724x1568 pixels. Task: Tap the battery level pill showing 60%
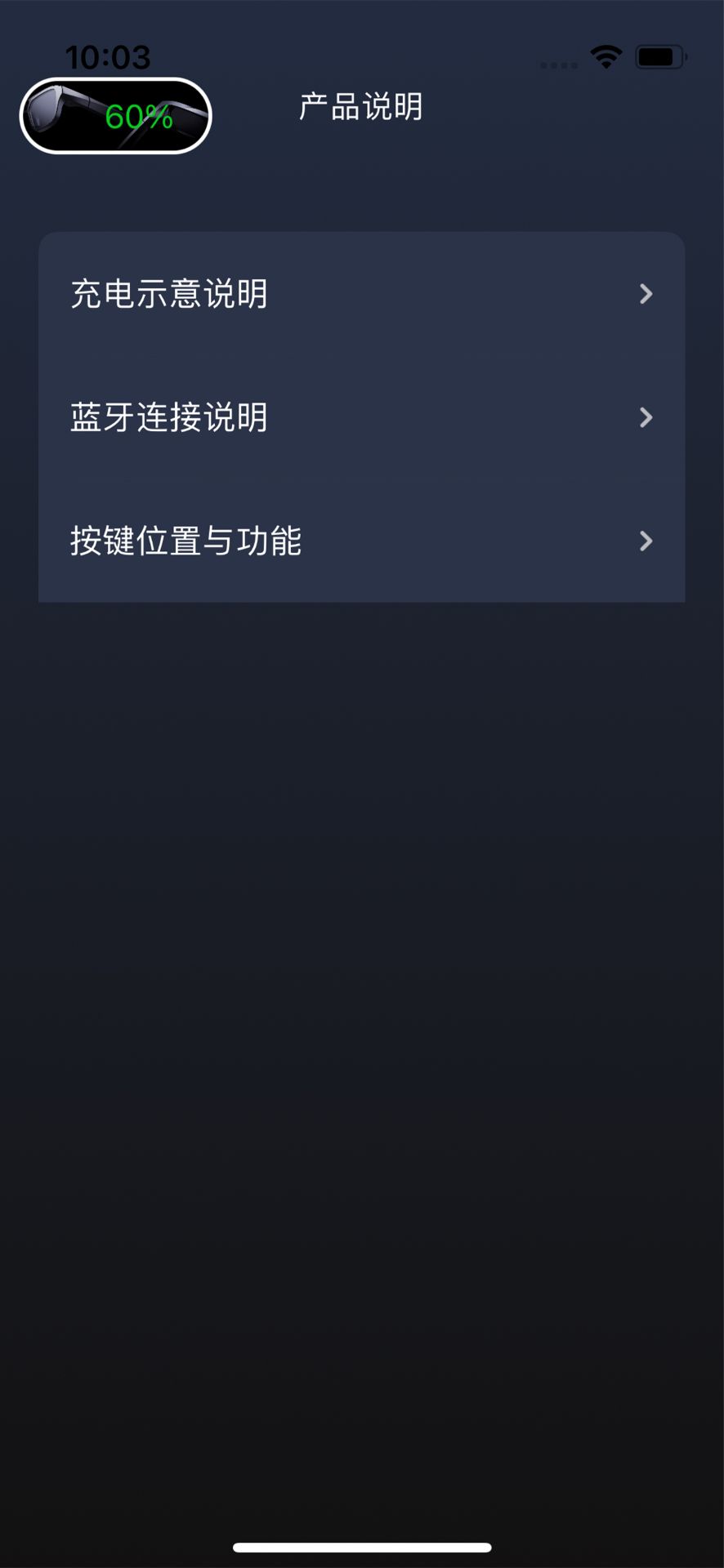114,115
